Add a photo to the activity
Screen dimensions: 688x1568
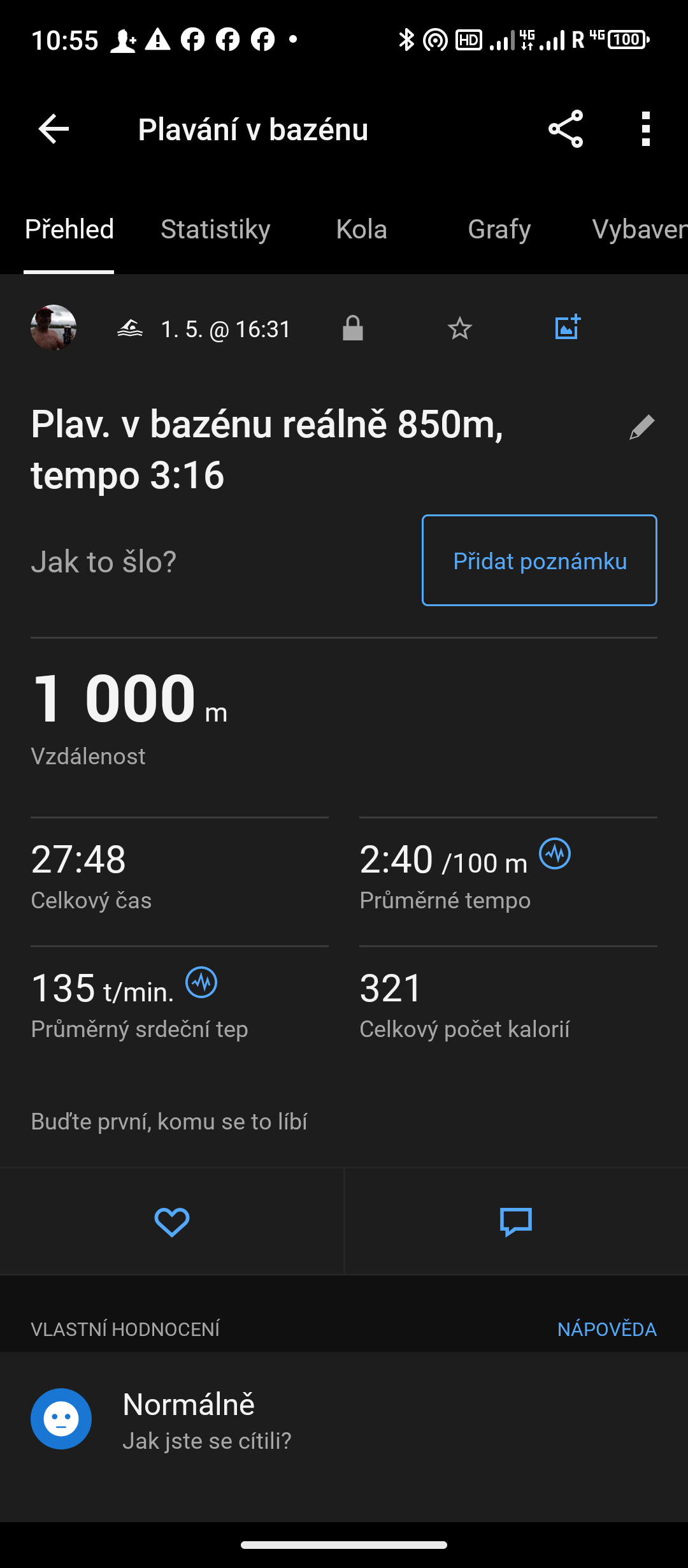coord(567,328)
